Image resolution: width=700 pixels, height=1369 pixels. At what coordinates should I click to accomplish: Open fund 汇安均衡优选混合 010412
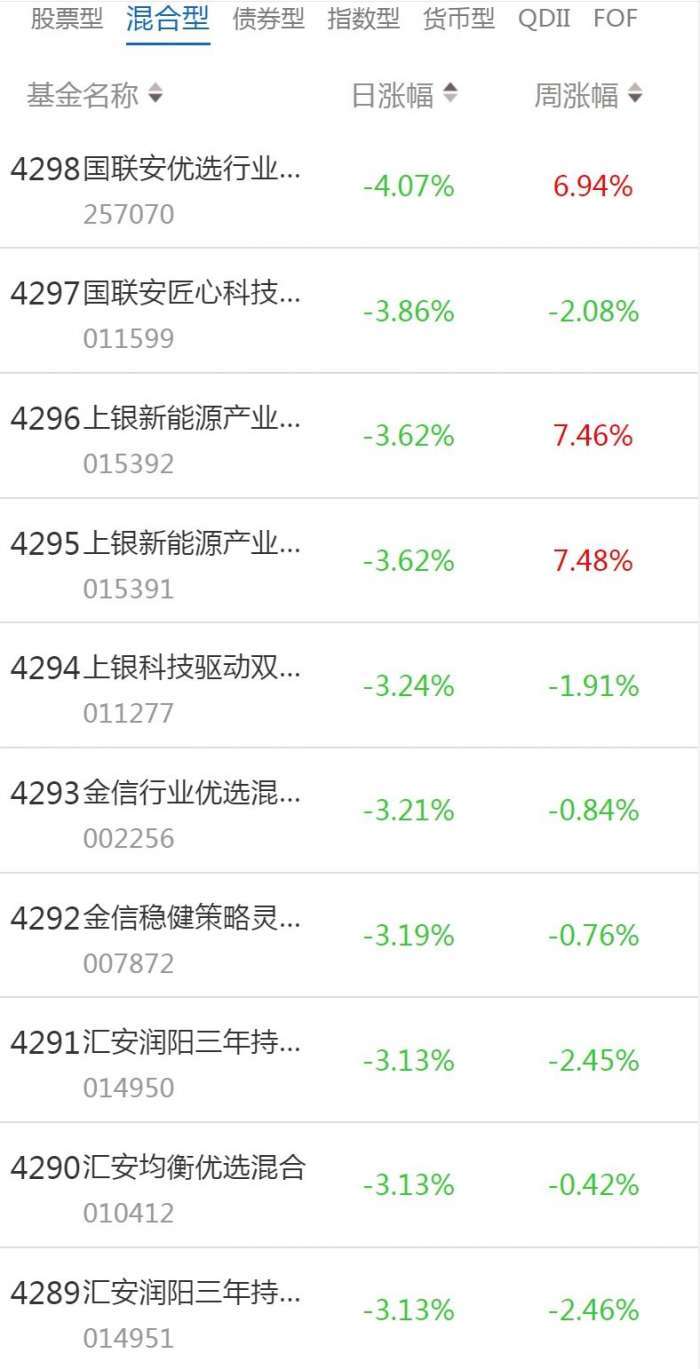[x=158, y=1185]
